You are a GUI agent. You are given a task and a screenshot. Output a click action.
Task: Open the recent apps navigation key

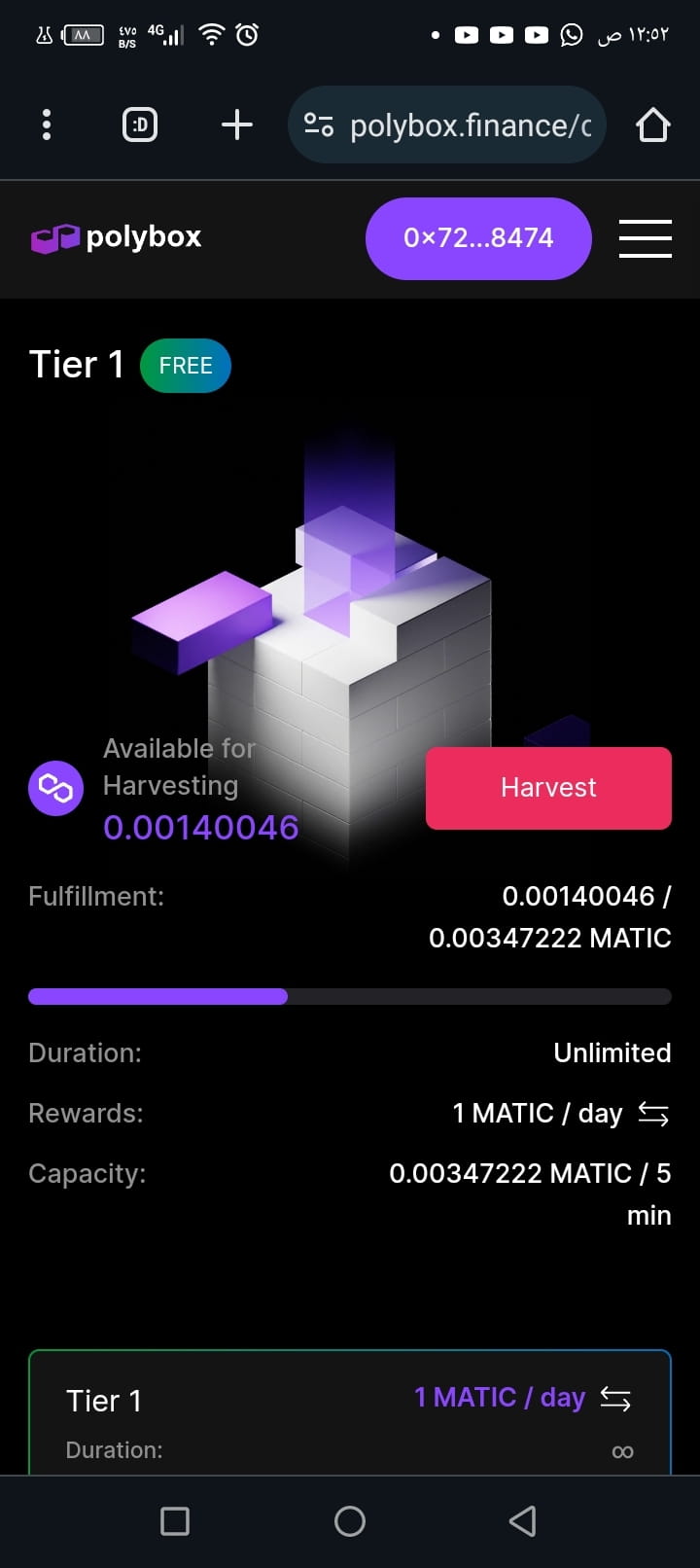(x=174, y=1520)
